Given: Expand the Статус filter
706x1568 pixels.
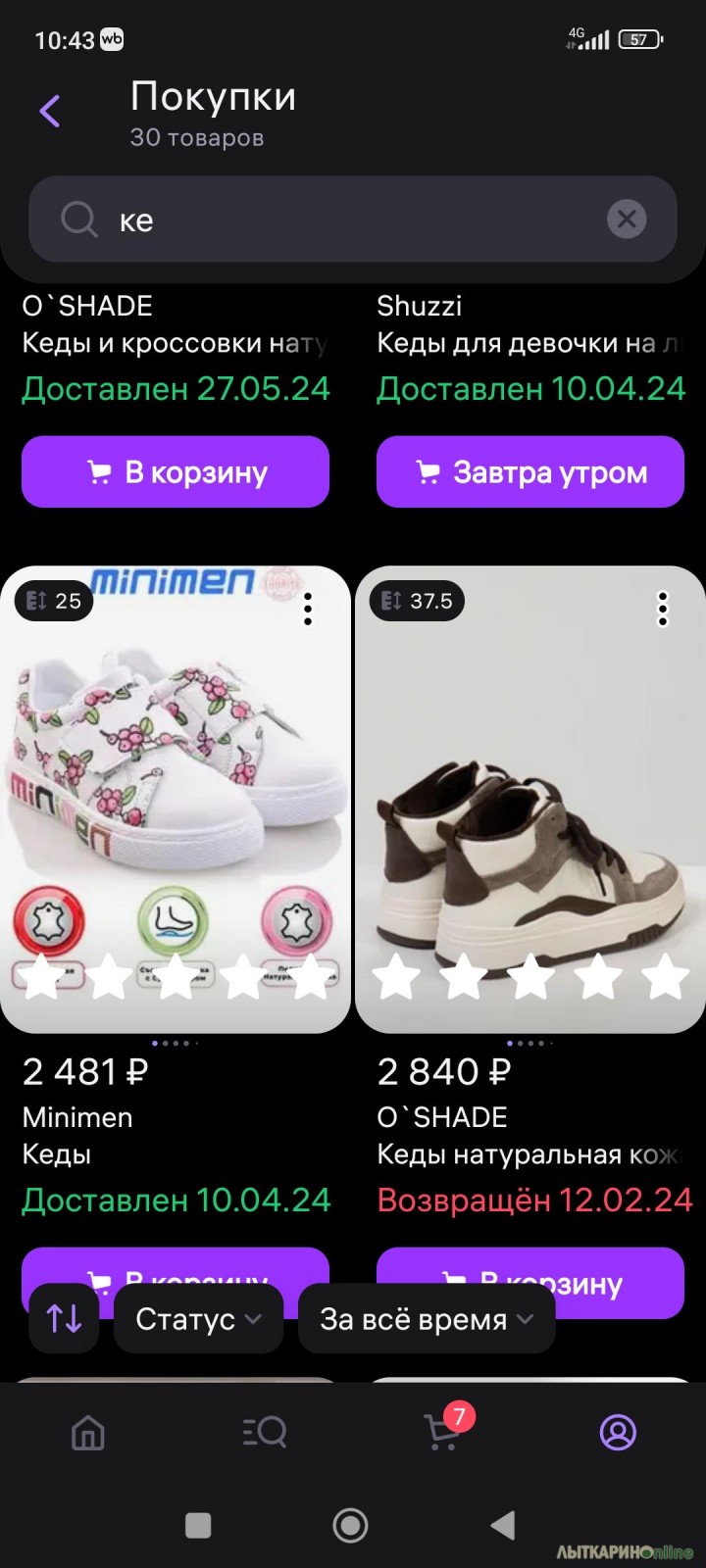Looking at the screenshot, I should (199, 1318).
